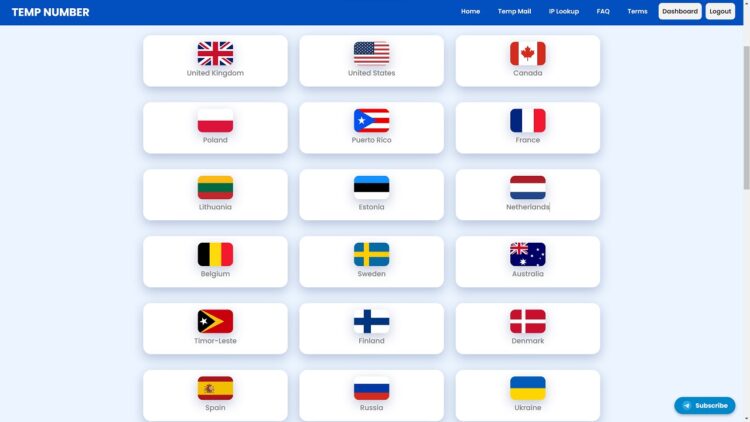This screenshot has width=750, height=422.
Task: Select the Sweden card
Action: [x=371, y=261]
